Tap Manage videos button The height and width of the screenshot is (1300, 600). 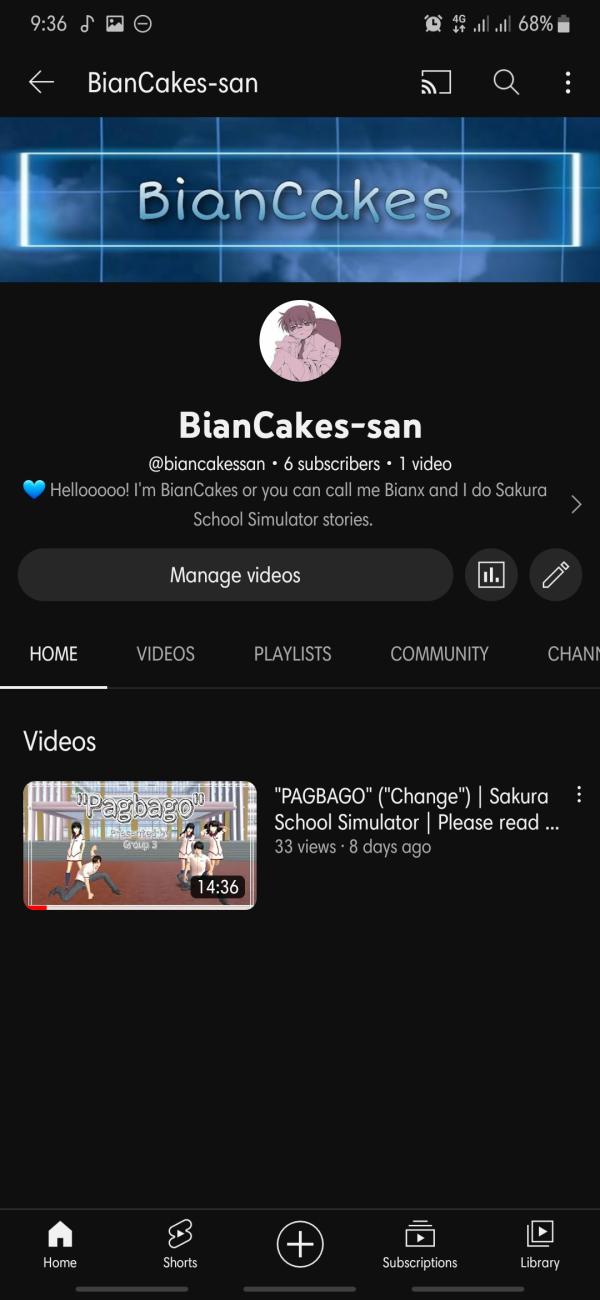click(x=235, y=575)
